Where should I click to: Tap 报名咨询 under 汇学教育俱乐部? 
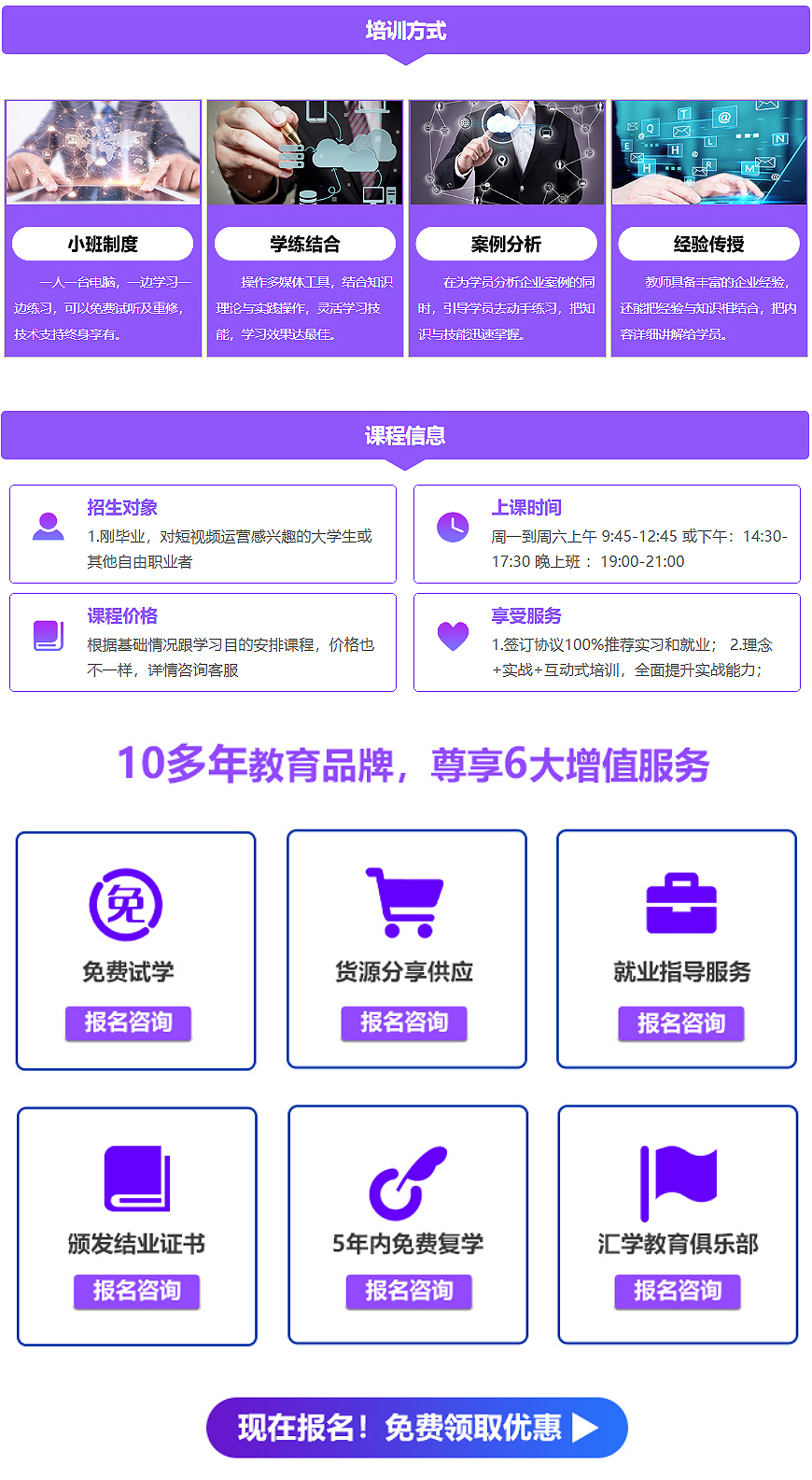(678, 1290)
